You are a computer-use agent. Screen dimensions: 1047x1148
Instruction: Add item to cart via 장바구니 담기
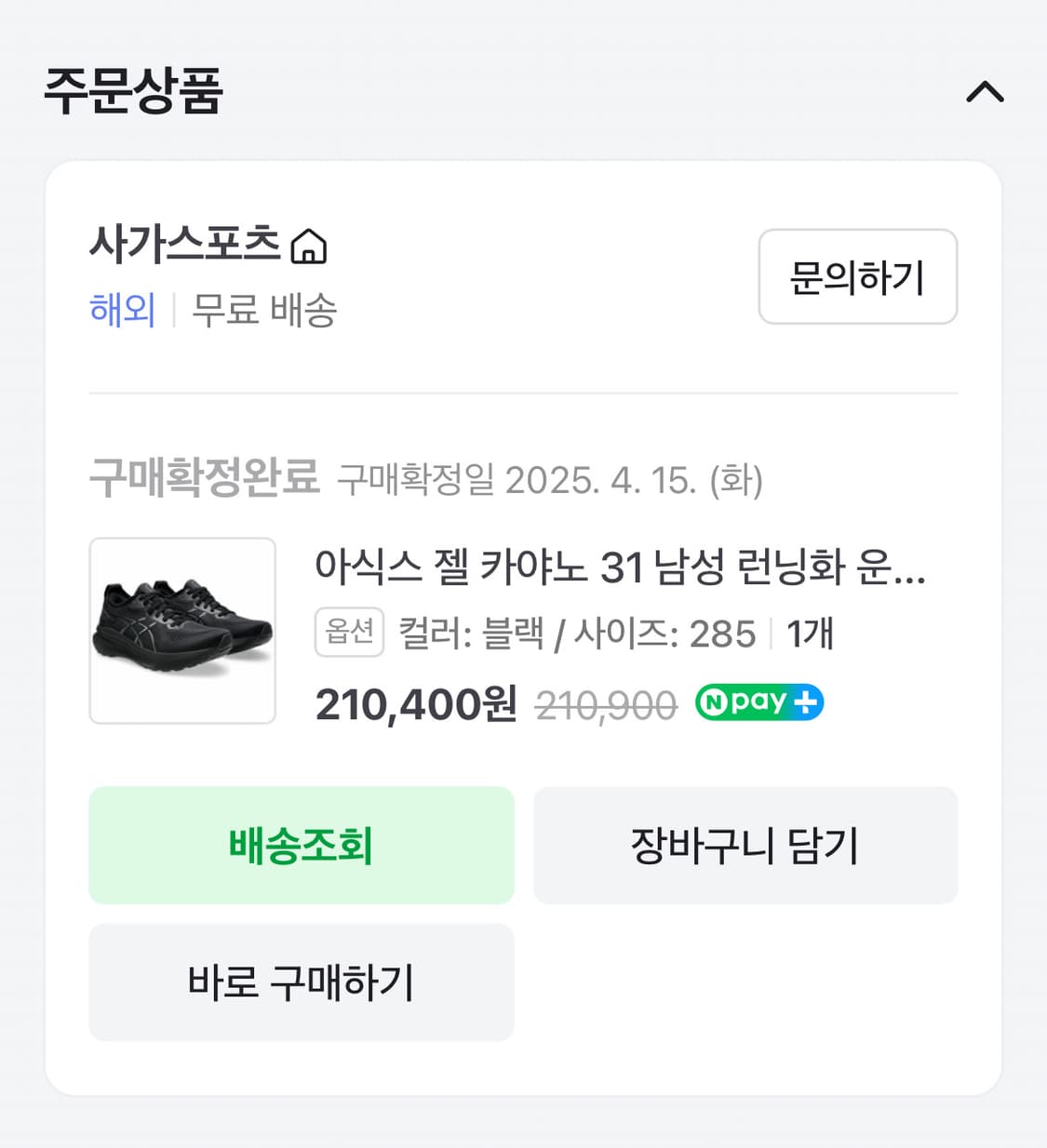point(745,846)
